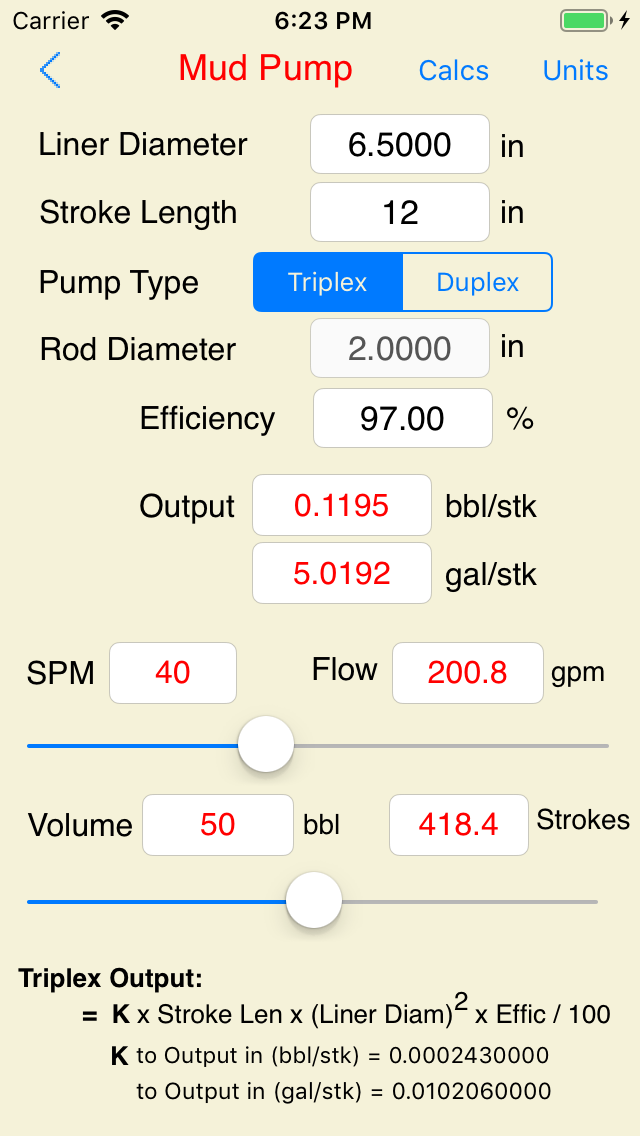640x1136 pixels.
Task: Edit the Strokes value field
Action: tap(458, 825)
